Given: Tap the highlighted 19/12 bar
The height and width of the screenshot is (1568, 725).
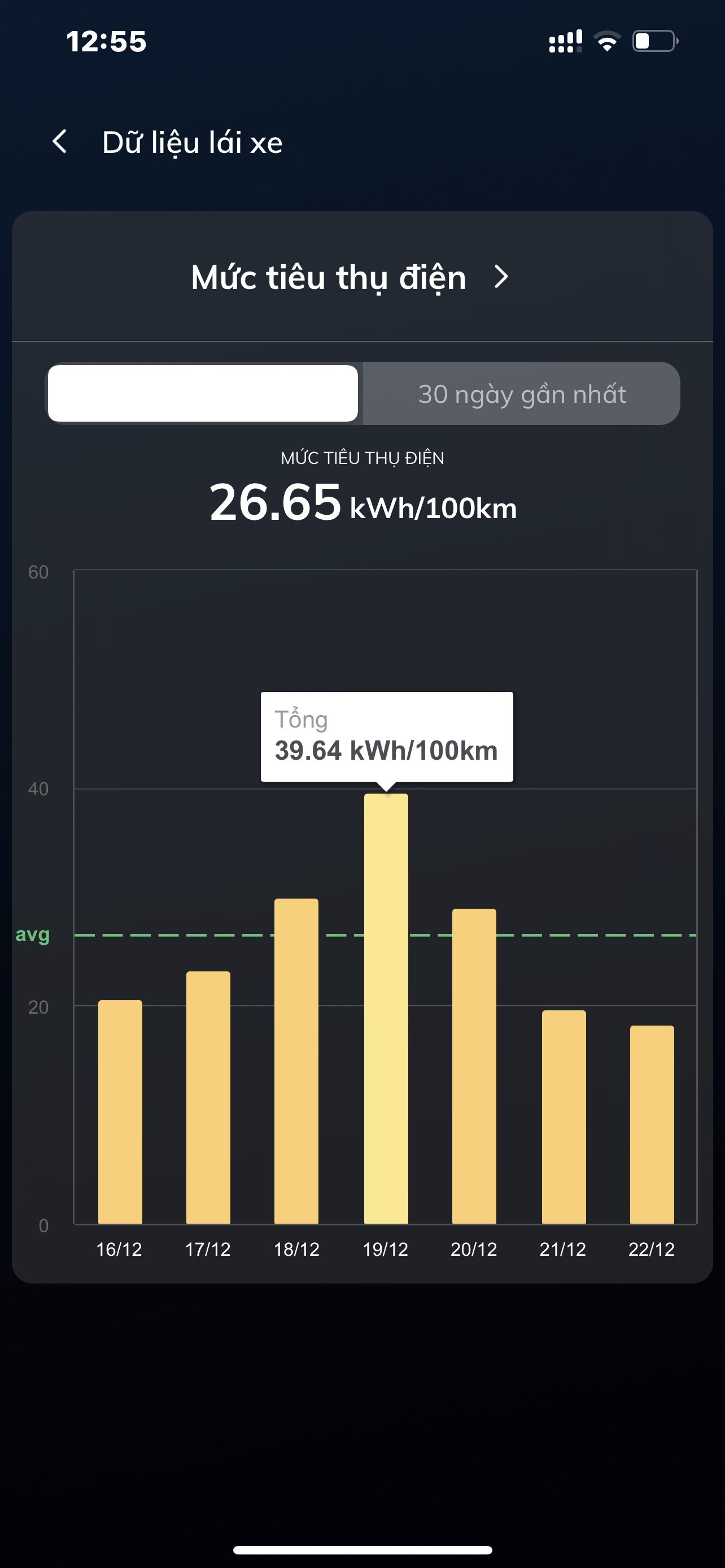Looking at the screenshot, I should click(386, 1008).
